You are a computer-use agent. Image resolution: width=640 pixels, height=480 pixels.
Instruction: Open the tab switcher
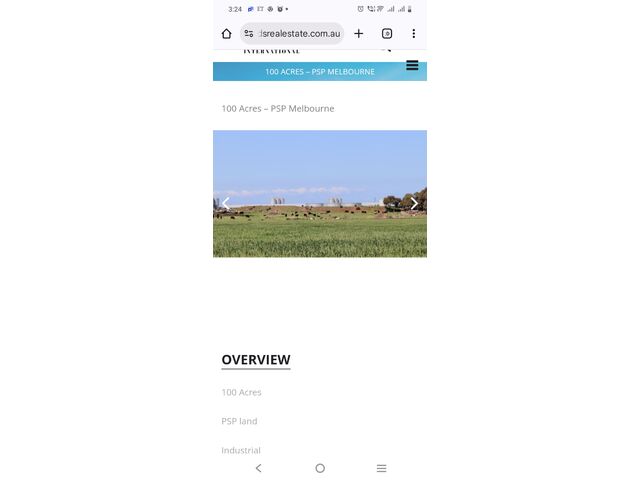[x=387, y=33]
